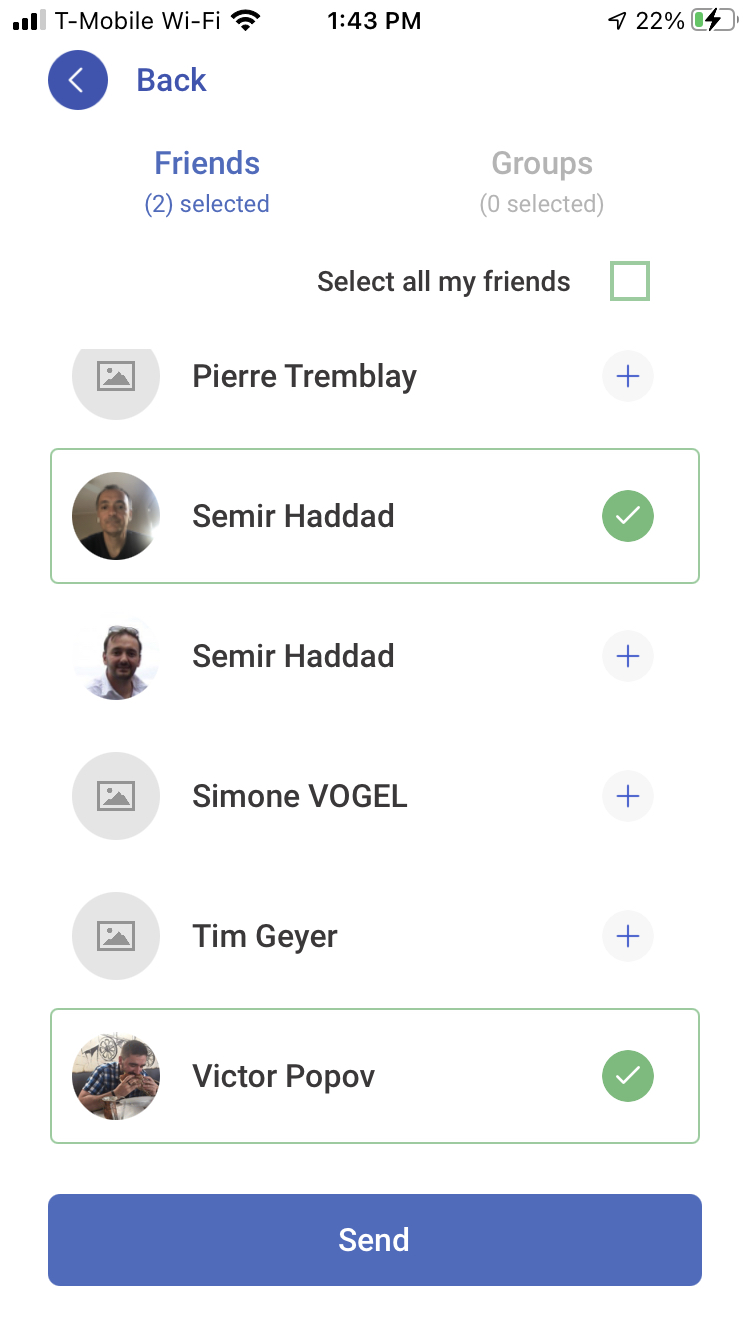Go back using the round arrow button
The image size is (750, 1334).
(x=78, y=80)
